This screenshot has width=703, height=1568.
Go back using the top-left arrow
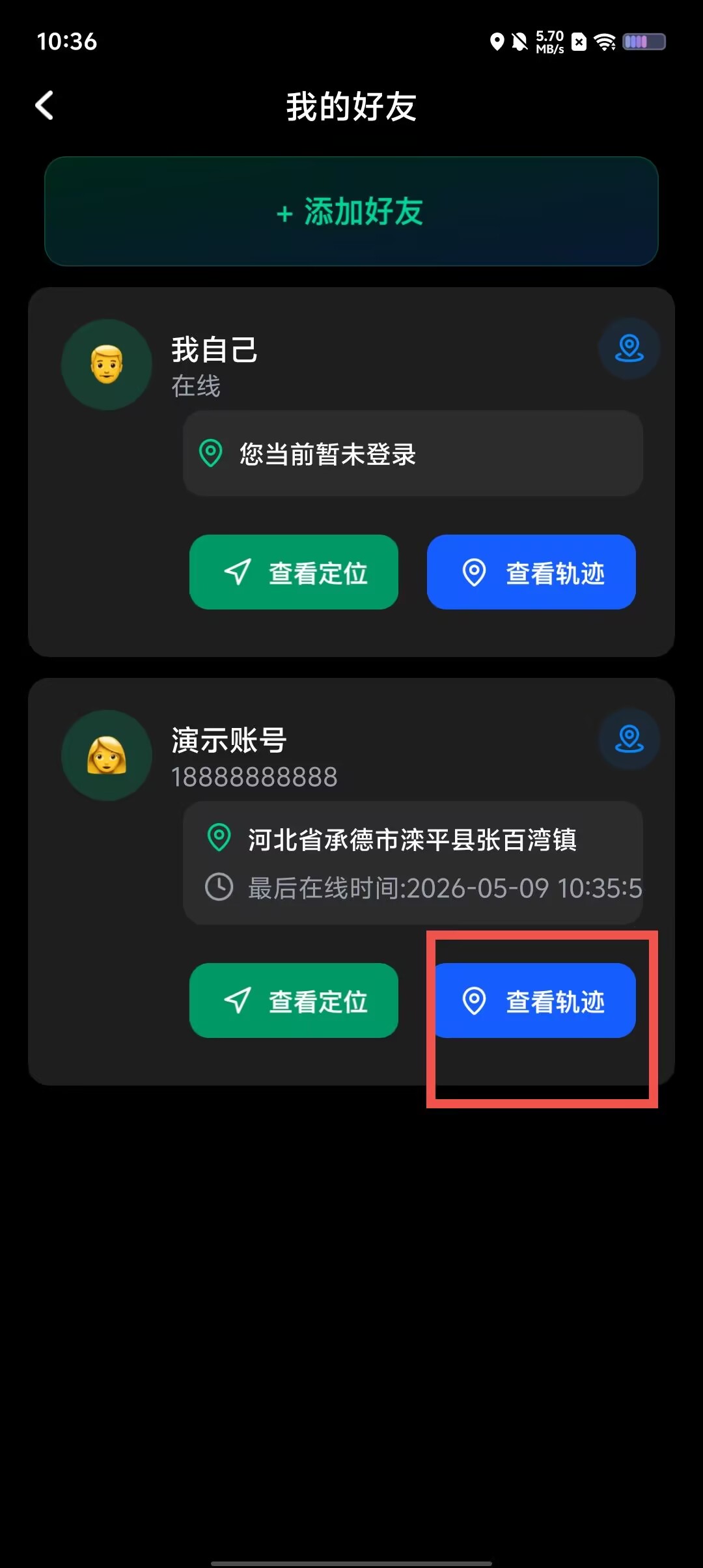44,105
